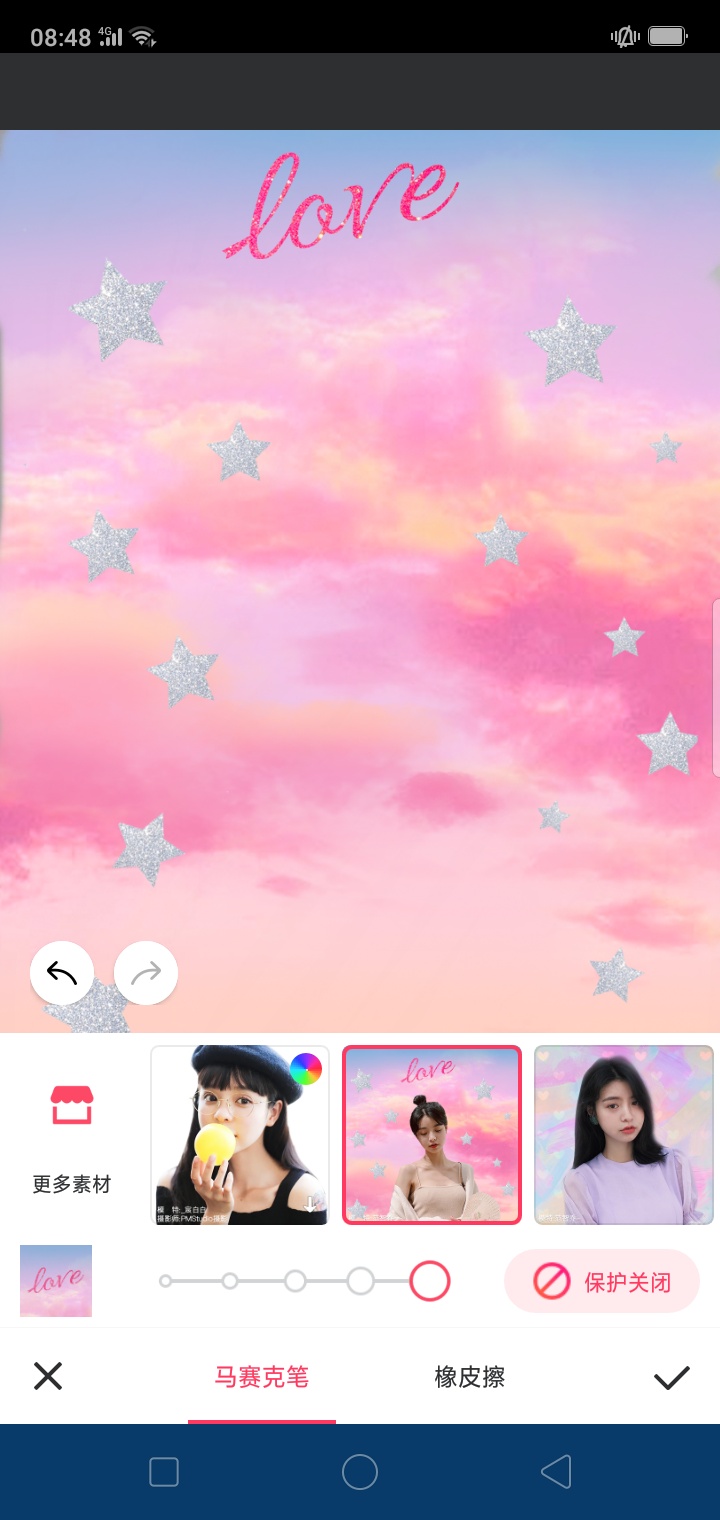Switch to the 橡皮擦 eraser tab
This screenshot has width=720, height=1520.
tap(470, 1377)
